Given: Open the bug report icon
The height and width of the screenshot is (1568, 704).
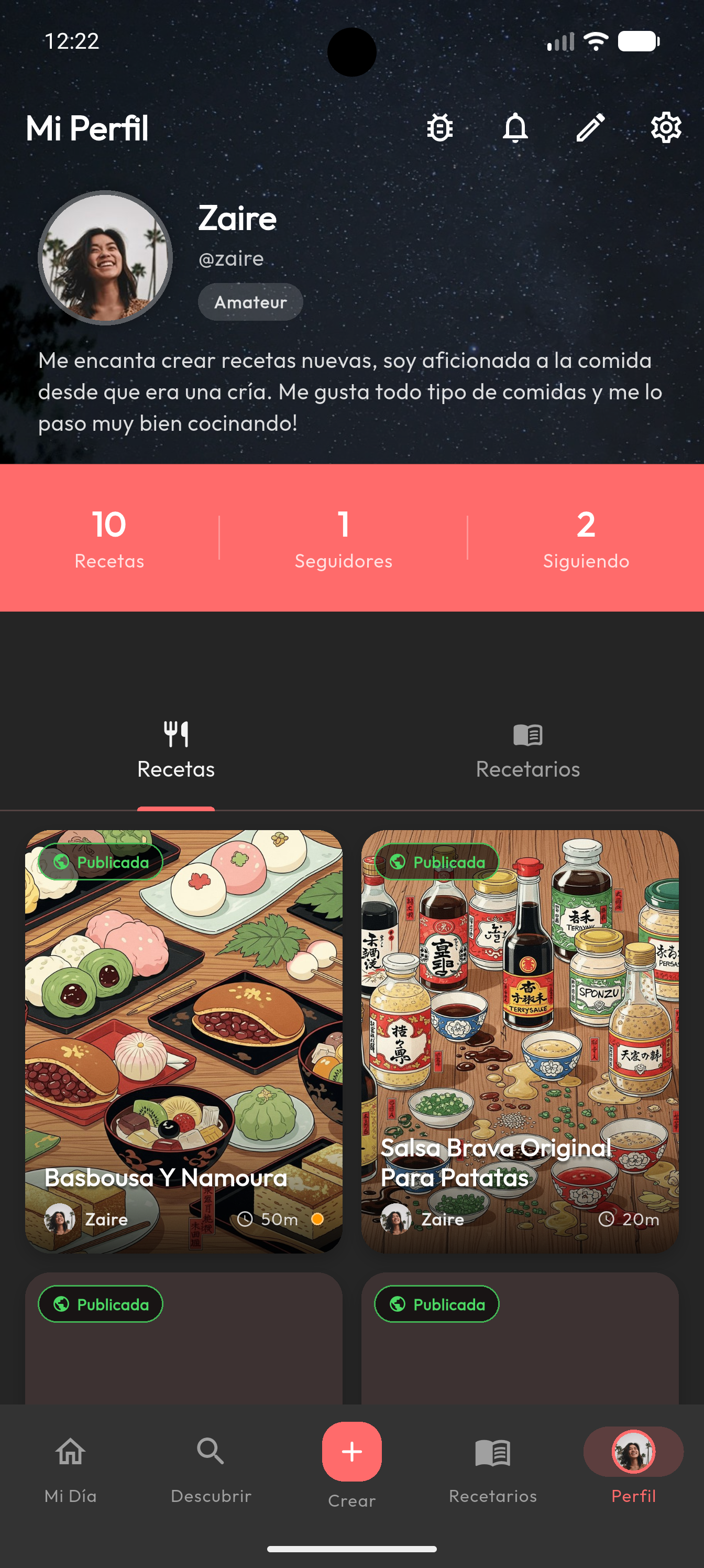Looking at the screenshot, I should (439, 128).
